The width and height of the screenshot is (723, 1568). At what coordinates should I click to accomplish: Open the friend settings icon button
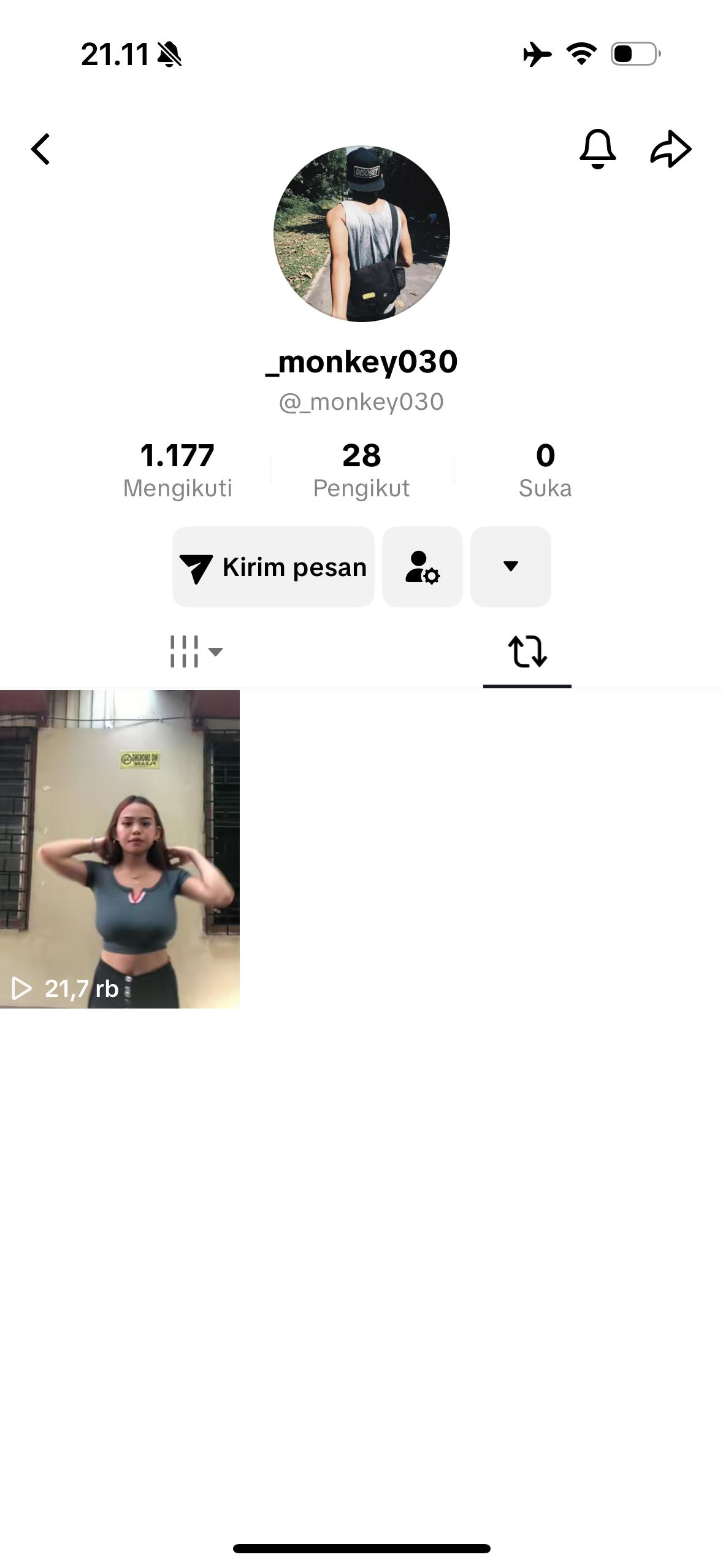pos(423,567)
